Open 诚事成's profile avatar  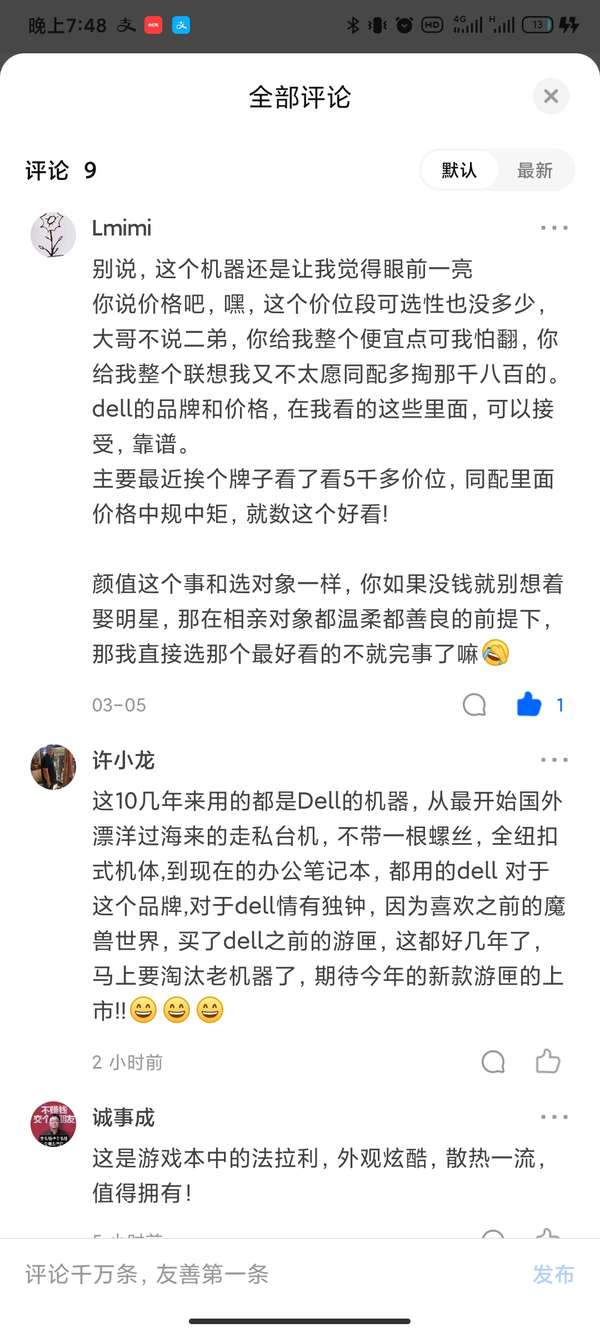tap(53, 1124)
